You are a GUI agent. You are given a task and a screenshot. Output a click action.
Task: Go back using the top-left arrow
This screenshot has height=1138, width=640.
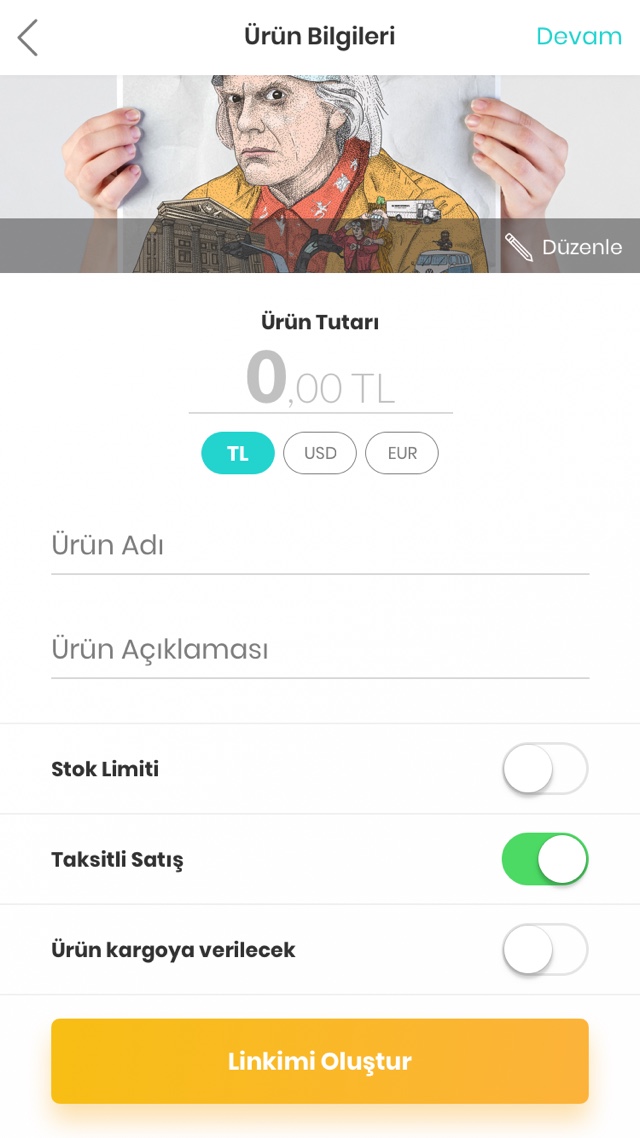(28, 37)
